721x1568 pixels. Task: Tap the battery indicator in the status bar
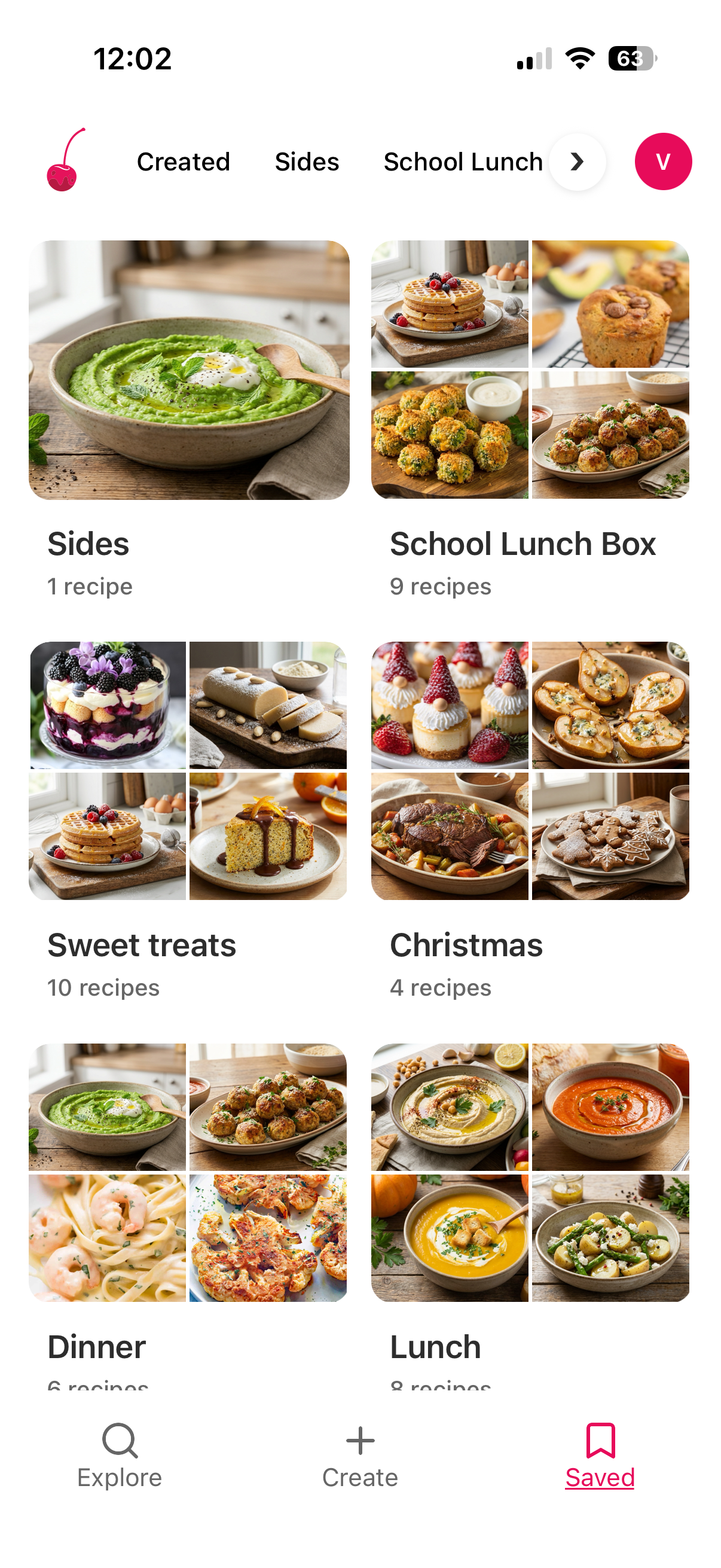(x=632, y=58)
